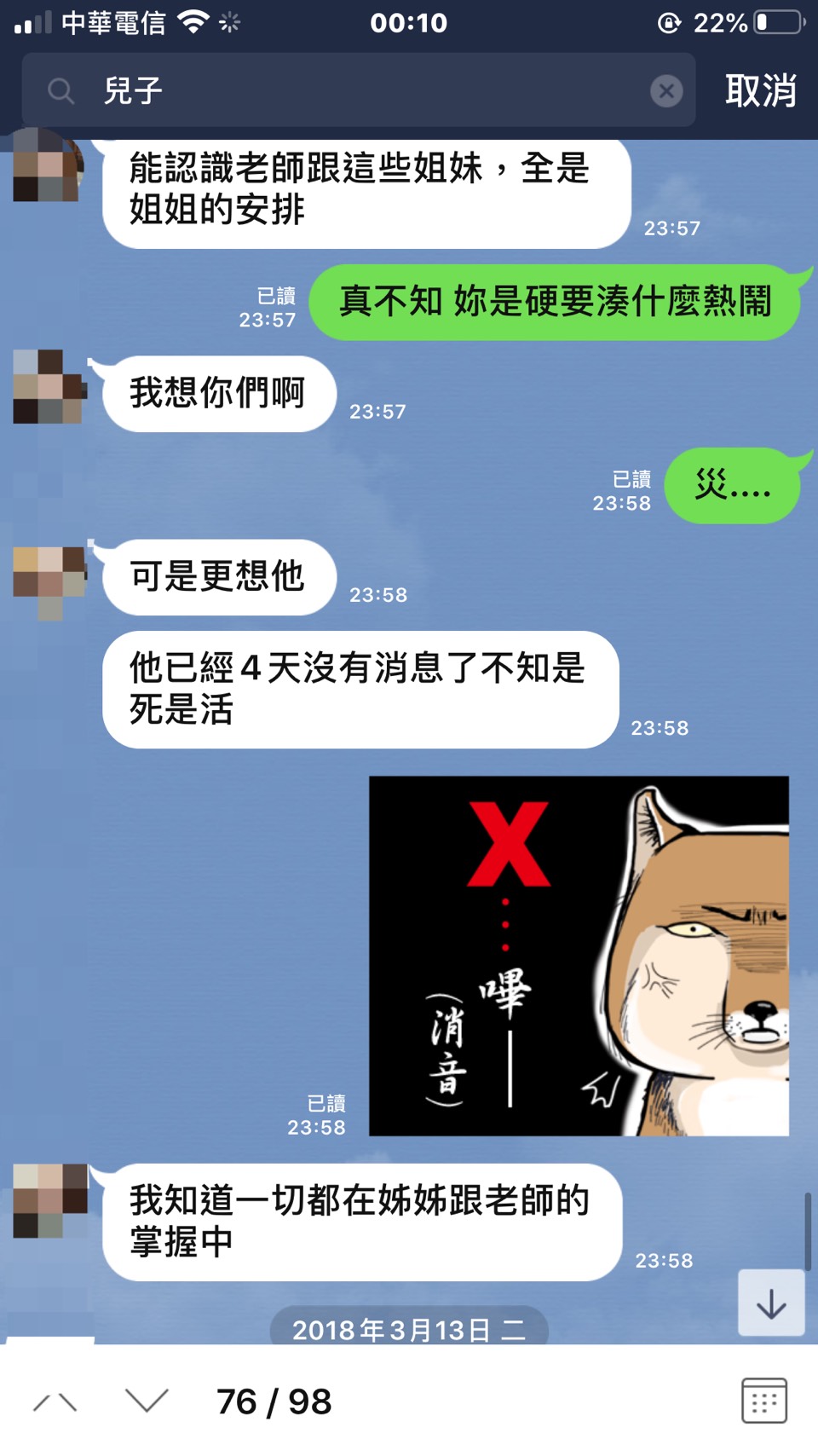Clear the search text with the X icon
The image size is (818, 1456).
666,90
